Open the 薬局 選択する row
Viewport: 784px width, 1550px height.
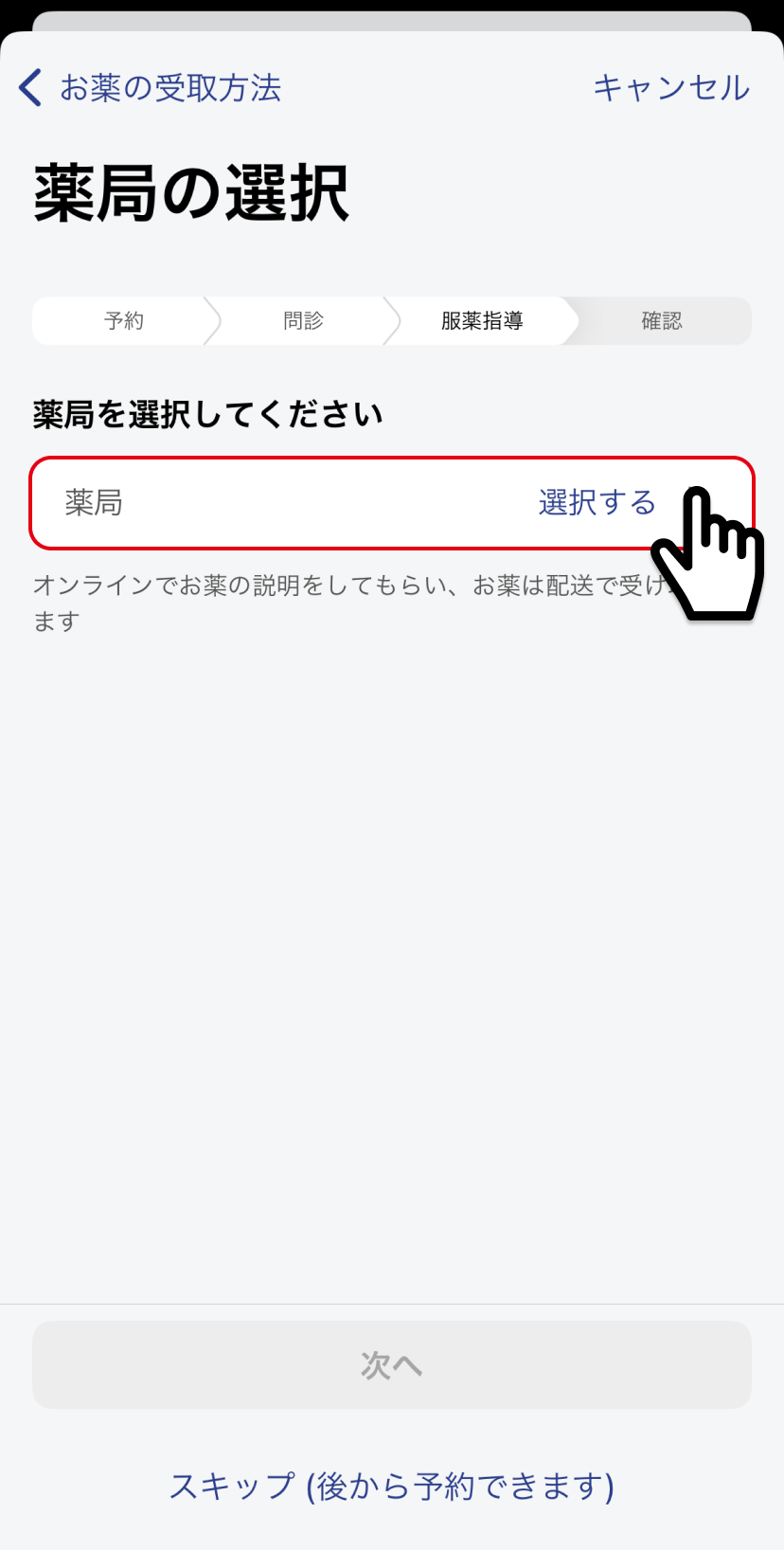coord(392,503)
